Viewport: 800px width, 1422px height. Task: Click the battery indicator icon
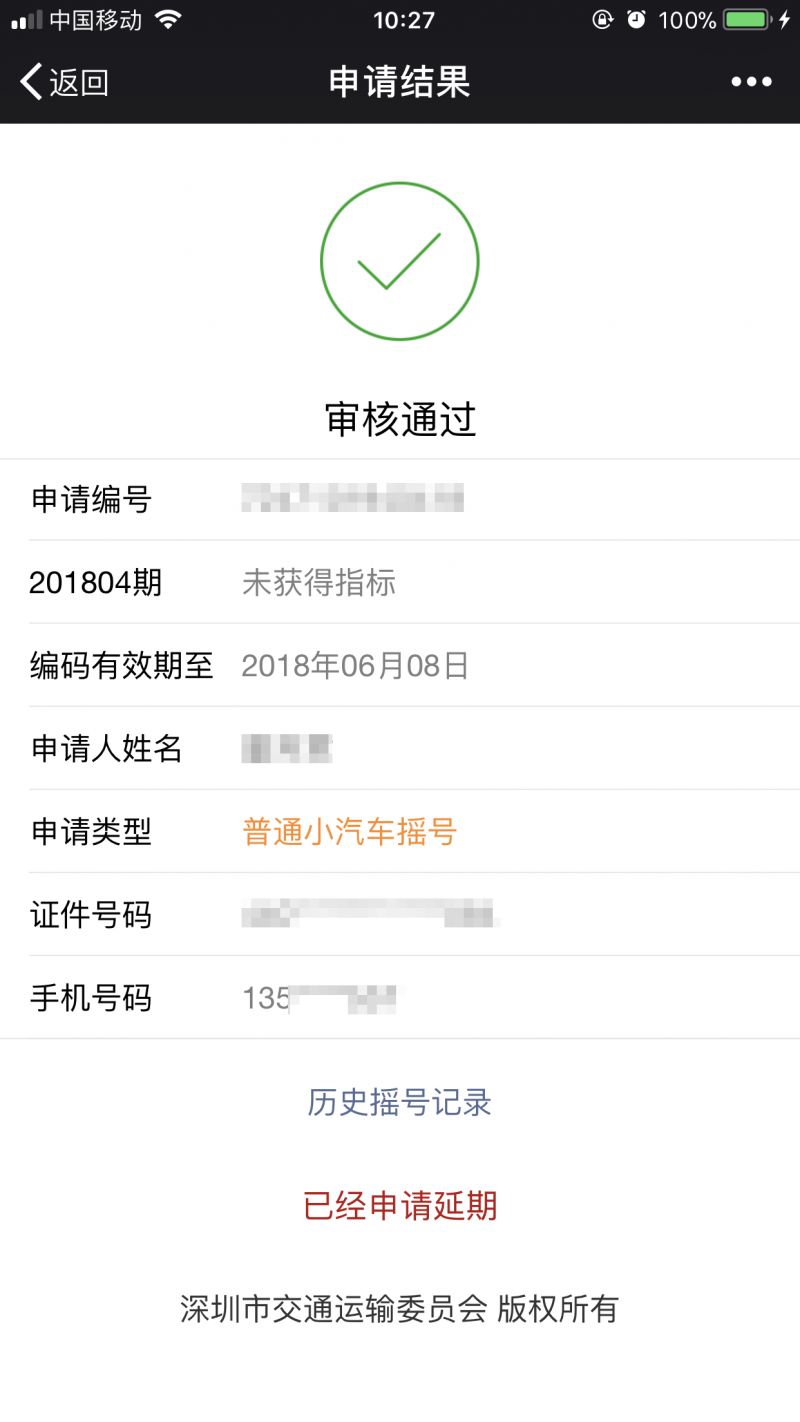[745, 18]
